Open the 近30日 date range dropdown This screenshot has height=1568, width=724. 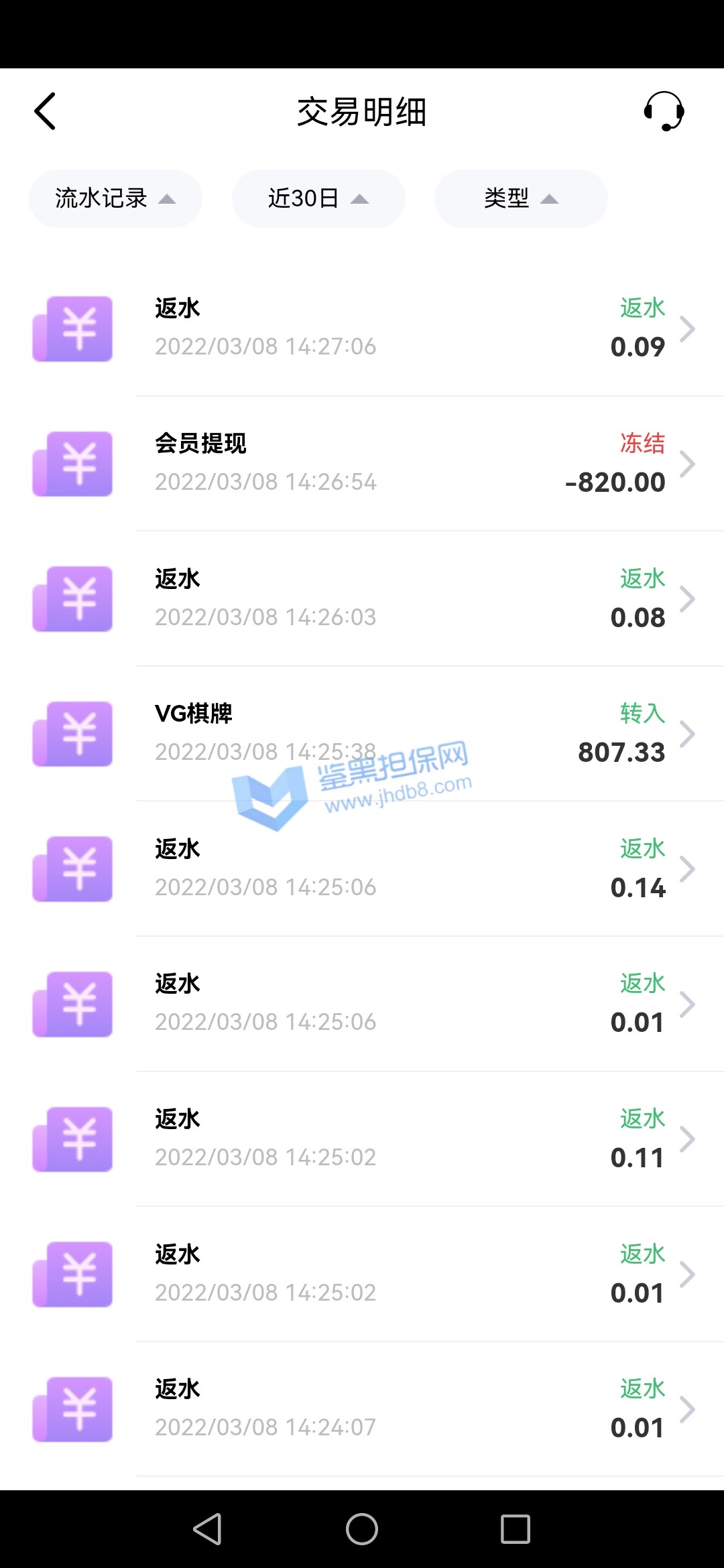point(318,198)
